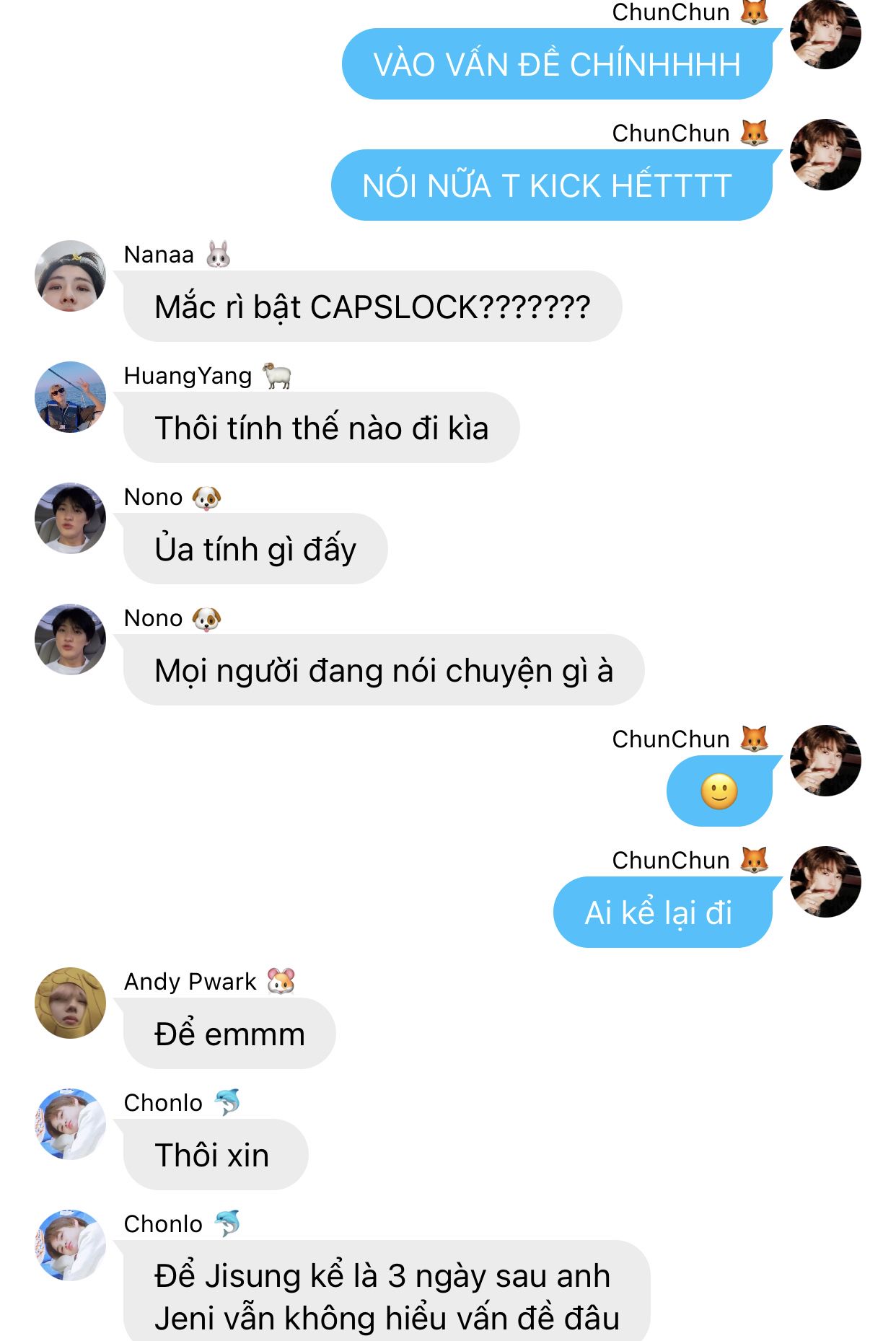Open Andy Pwark's avatar
Image resolution: width=896 pixels, height=1341 pixels.
click(x=70, y=1003)
